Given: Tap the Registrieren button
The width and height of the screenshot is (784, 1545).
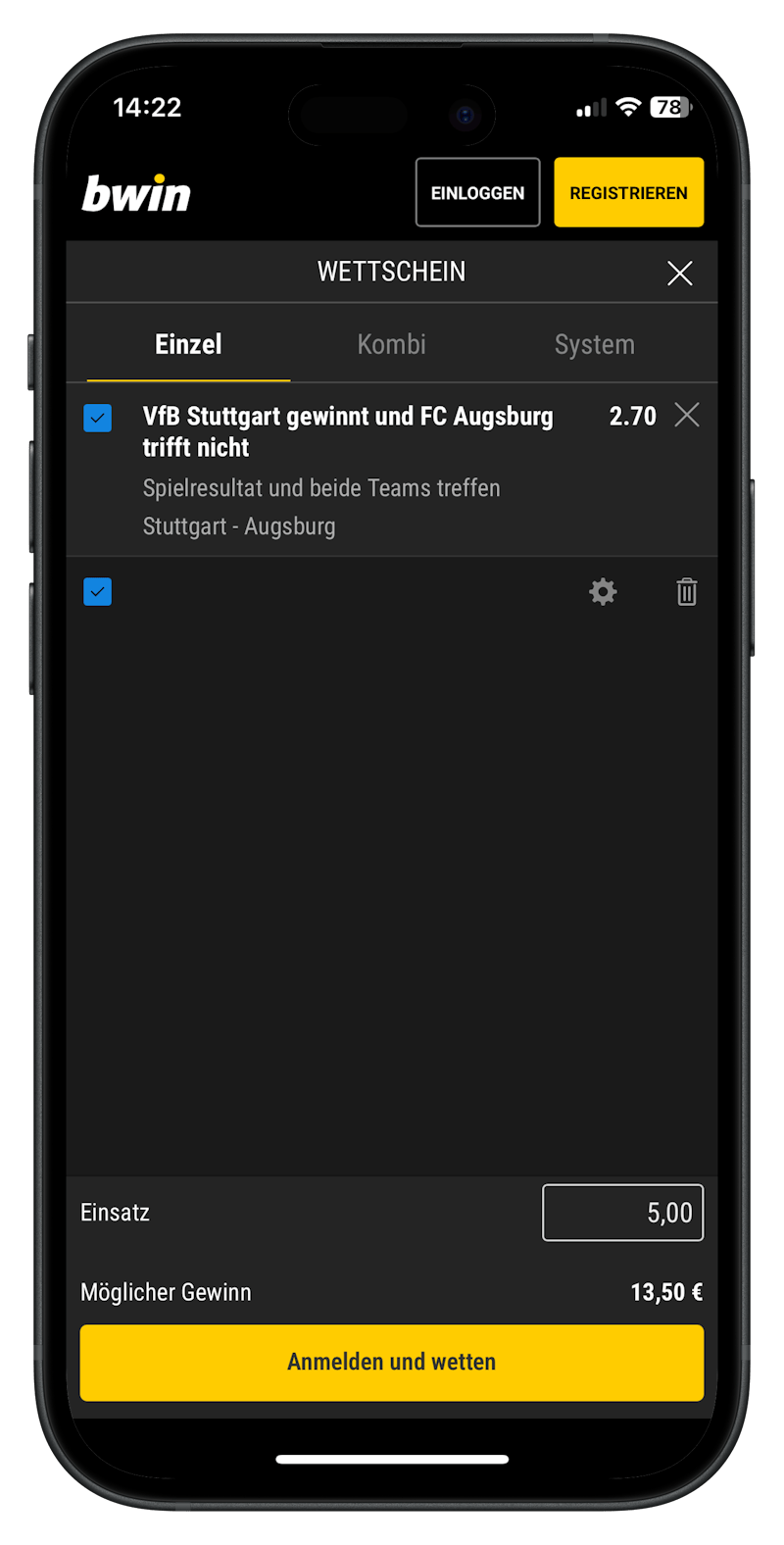Looking at the screenshot, I should tap(628, 193).
